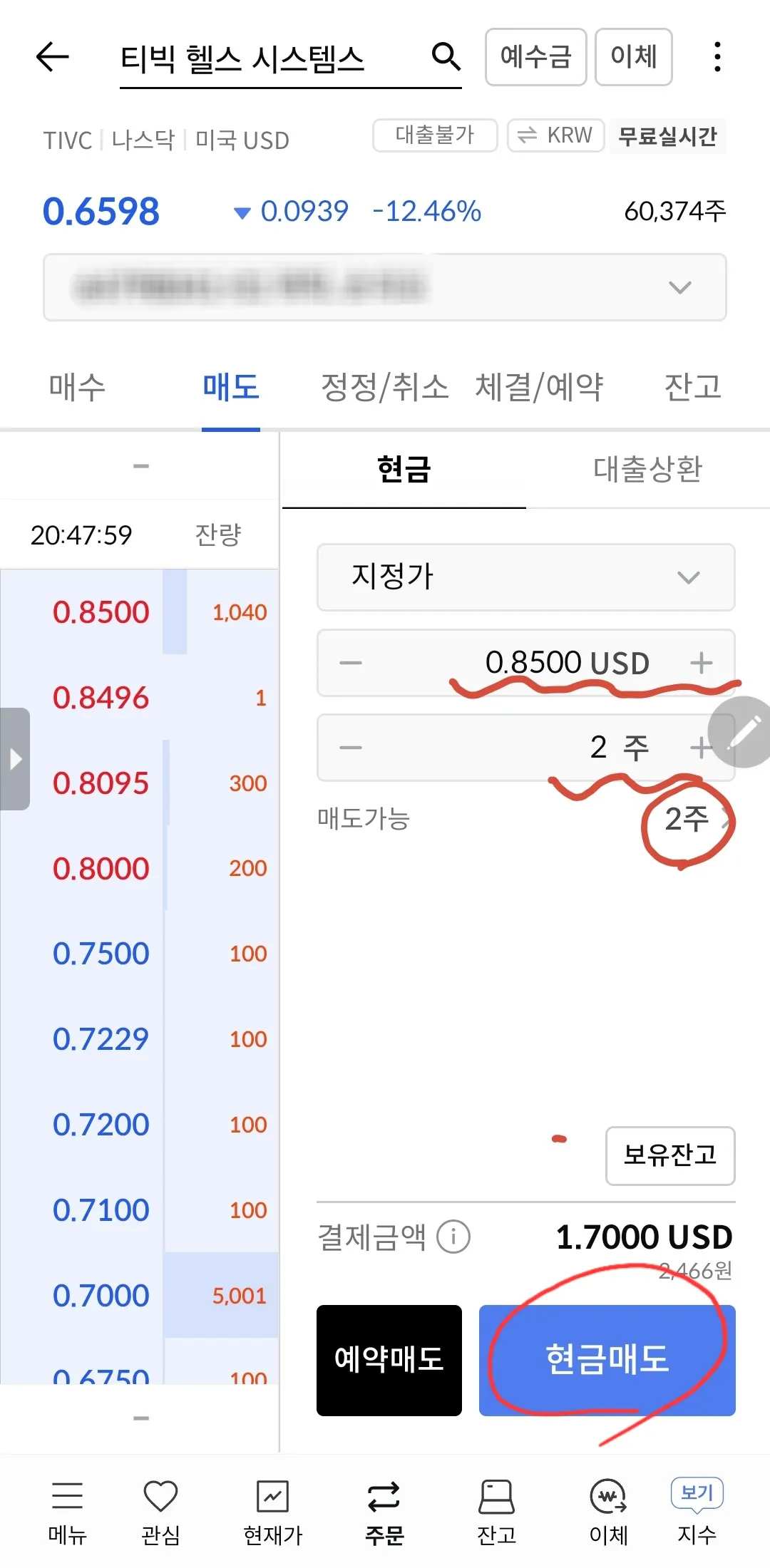
Task: Increase the order price with plus stepper
Action: [701, 663]
